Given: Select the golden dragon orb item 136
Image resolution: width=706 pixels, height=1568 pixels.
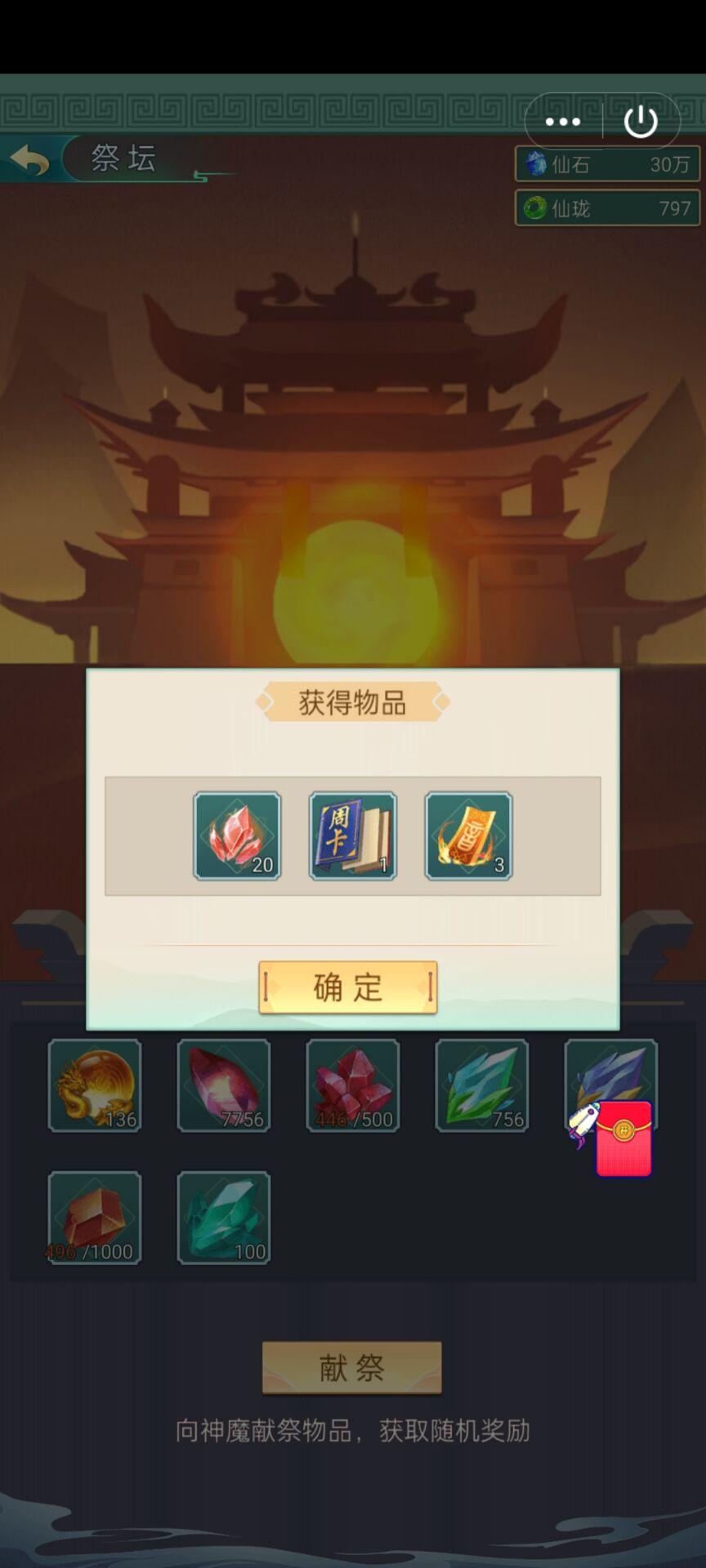Looking at the screenshot, I should coord(95,1085).
